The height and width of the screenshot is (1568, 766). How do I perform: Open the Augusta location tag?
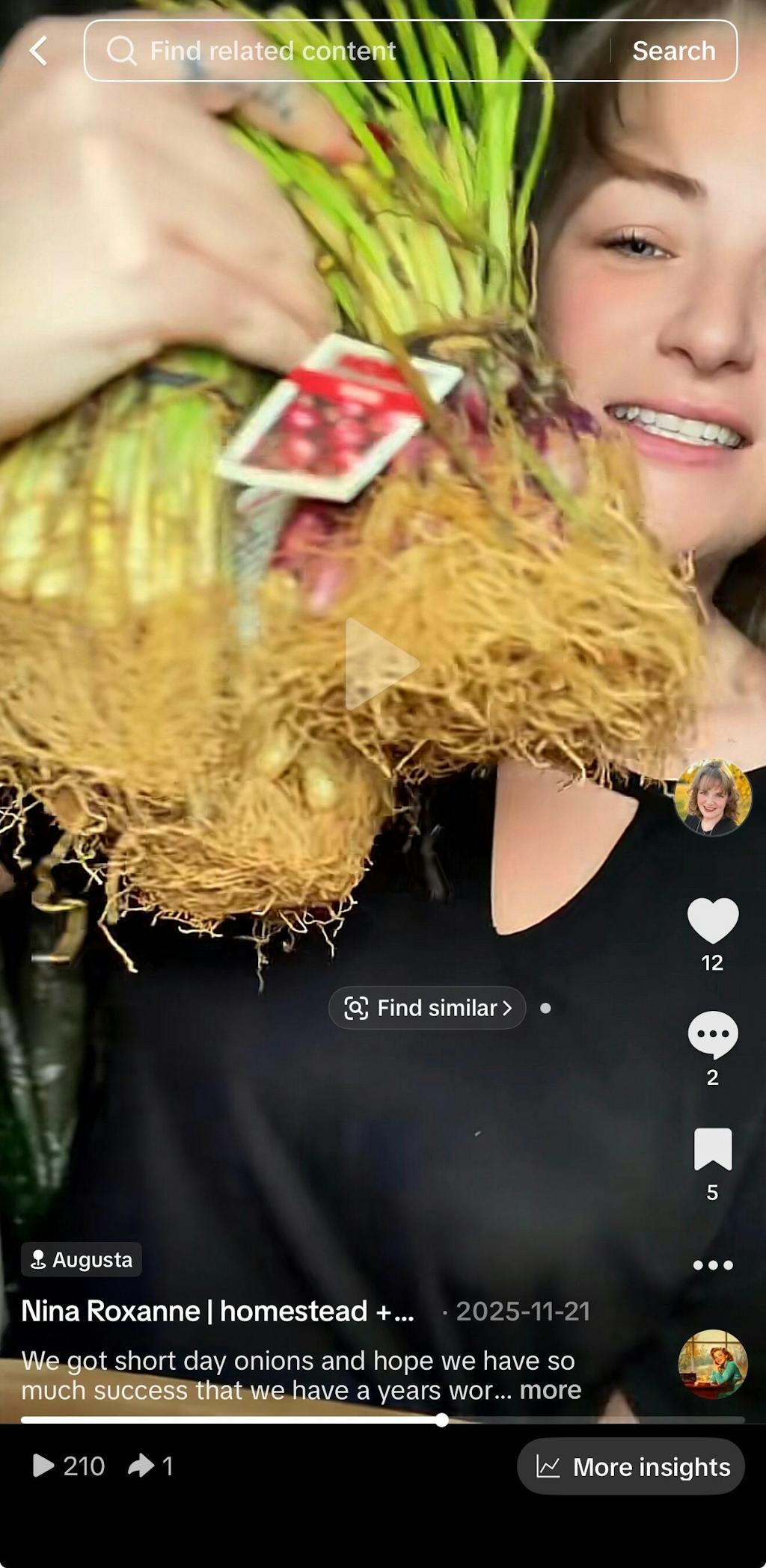(x=82, y=1260)
